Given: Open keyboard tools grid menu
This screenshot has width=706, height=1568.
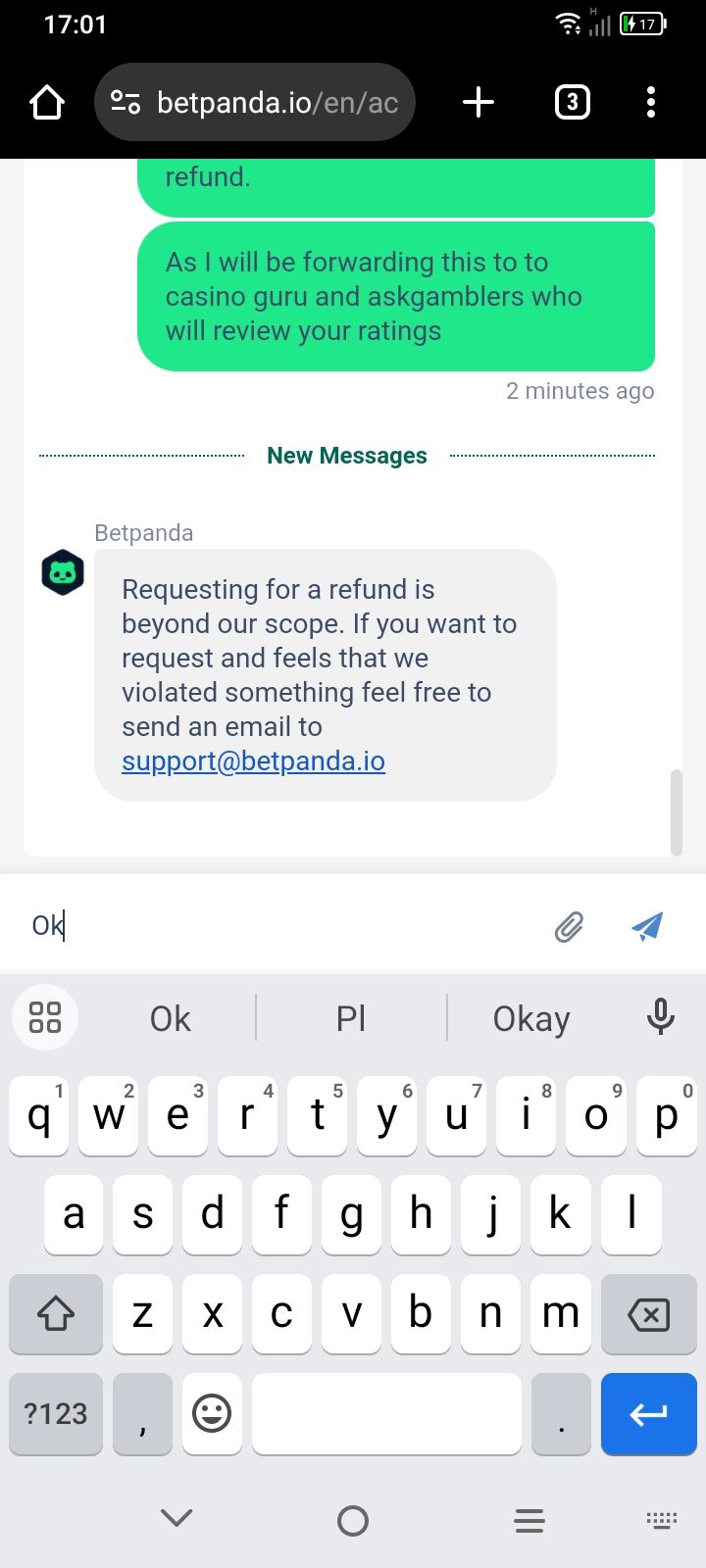Looking at the screenshot, I should [x=45, y=1017].
